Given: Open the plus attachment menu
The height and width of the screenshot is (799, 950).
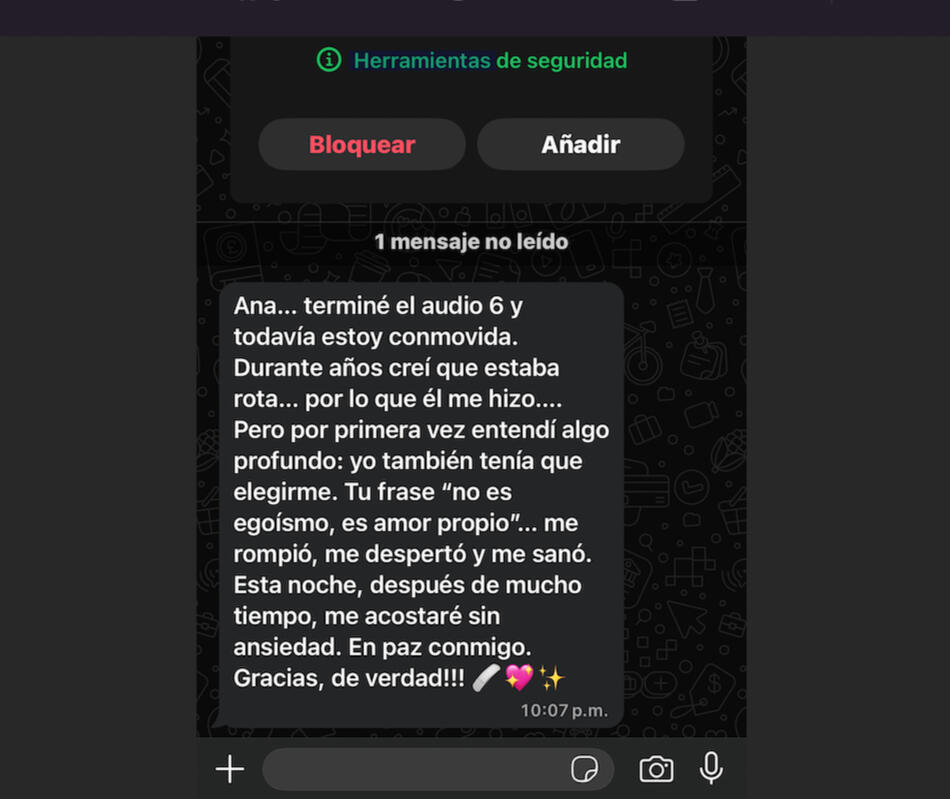Looking at the screenshot, I should pos(230,769).
